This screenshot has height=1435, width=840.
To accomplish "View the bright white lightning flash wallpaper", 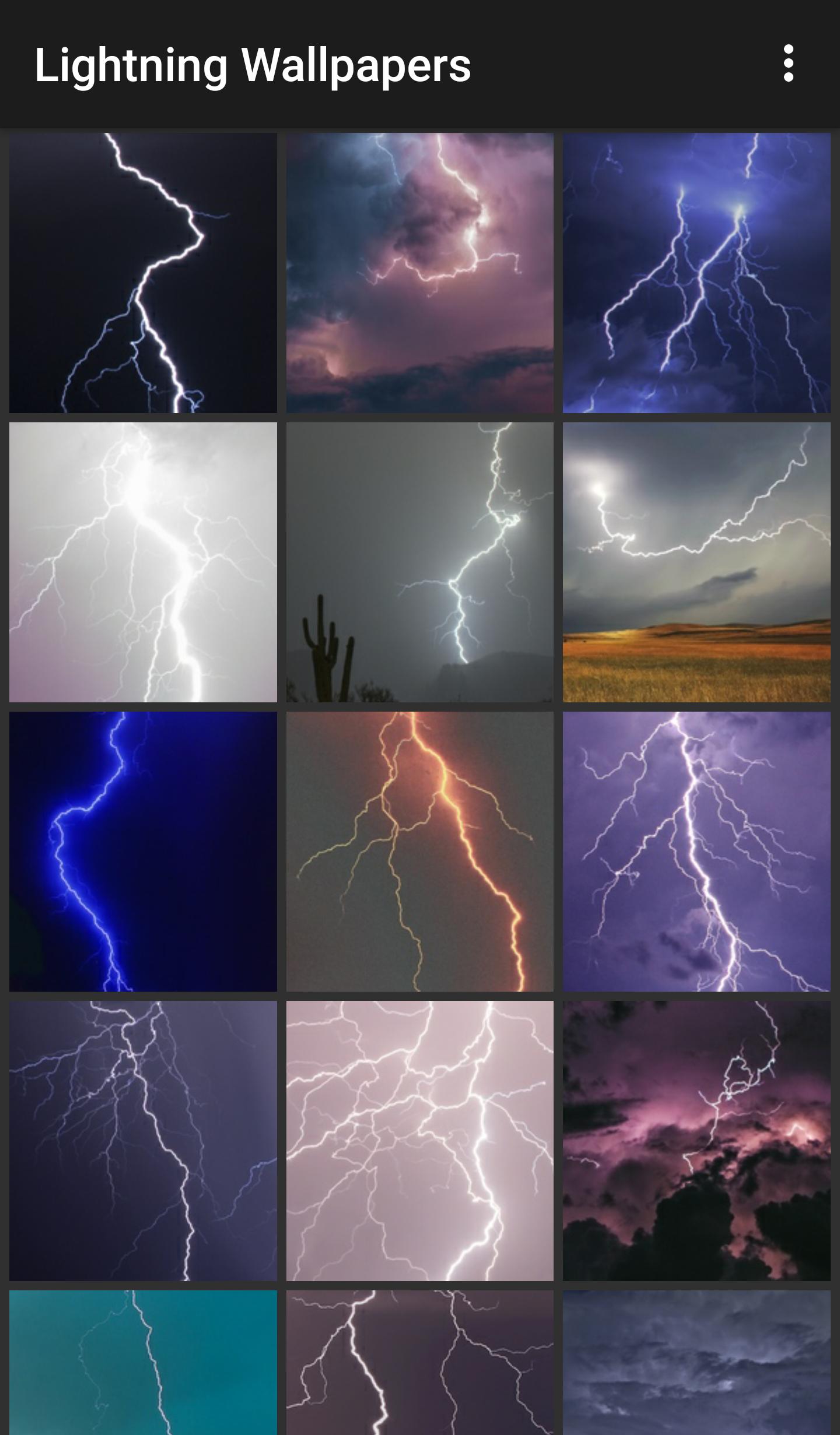I will point(143,562).
